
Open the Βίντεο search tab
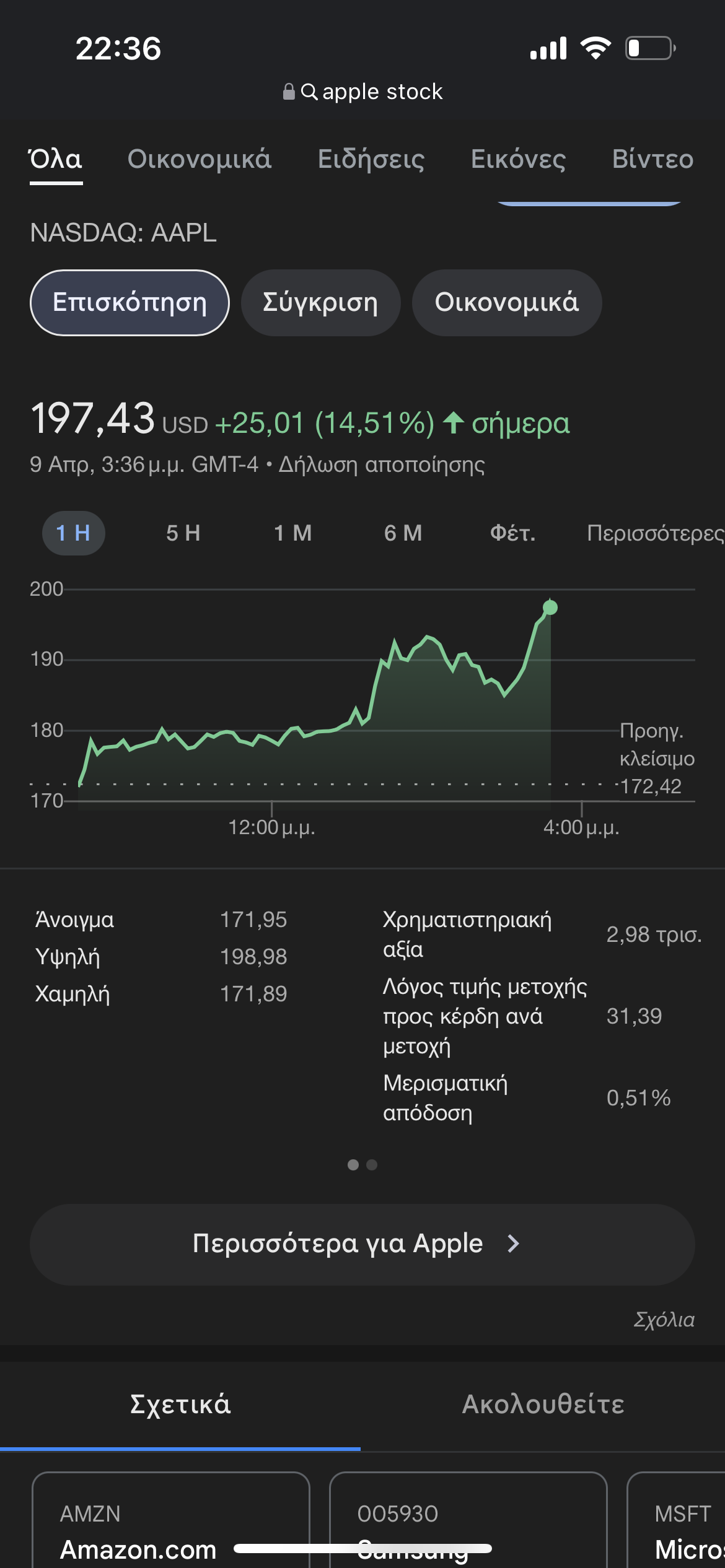(652, 159)
